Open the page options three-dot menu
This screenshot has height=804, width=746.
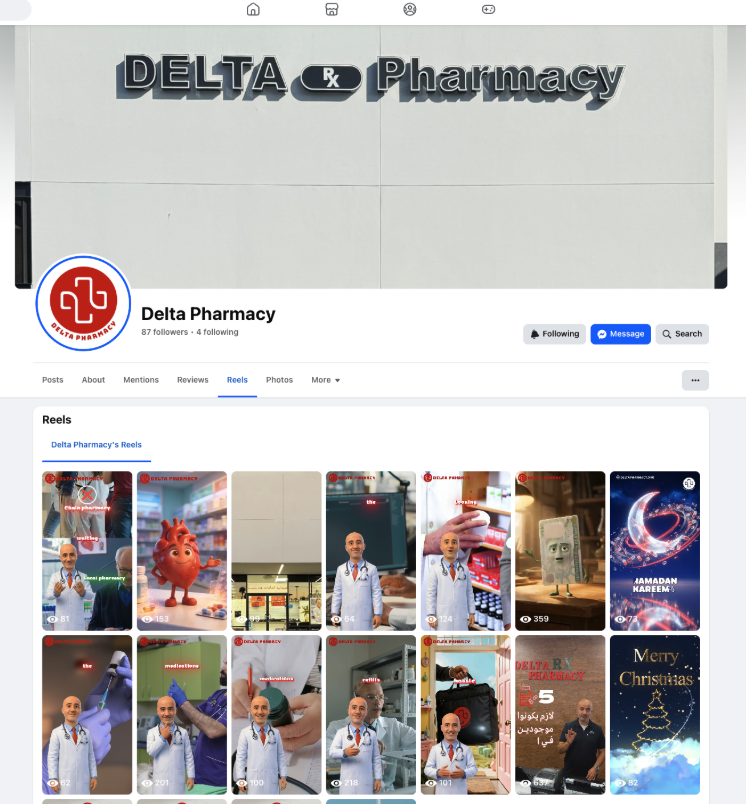[x=695, y=380]
